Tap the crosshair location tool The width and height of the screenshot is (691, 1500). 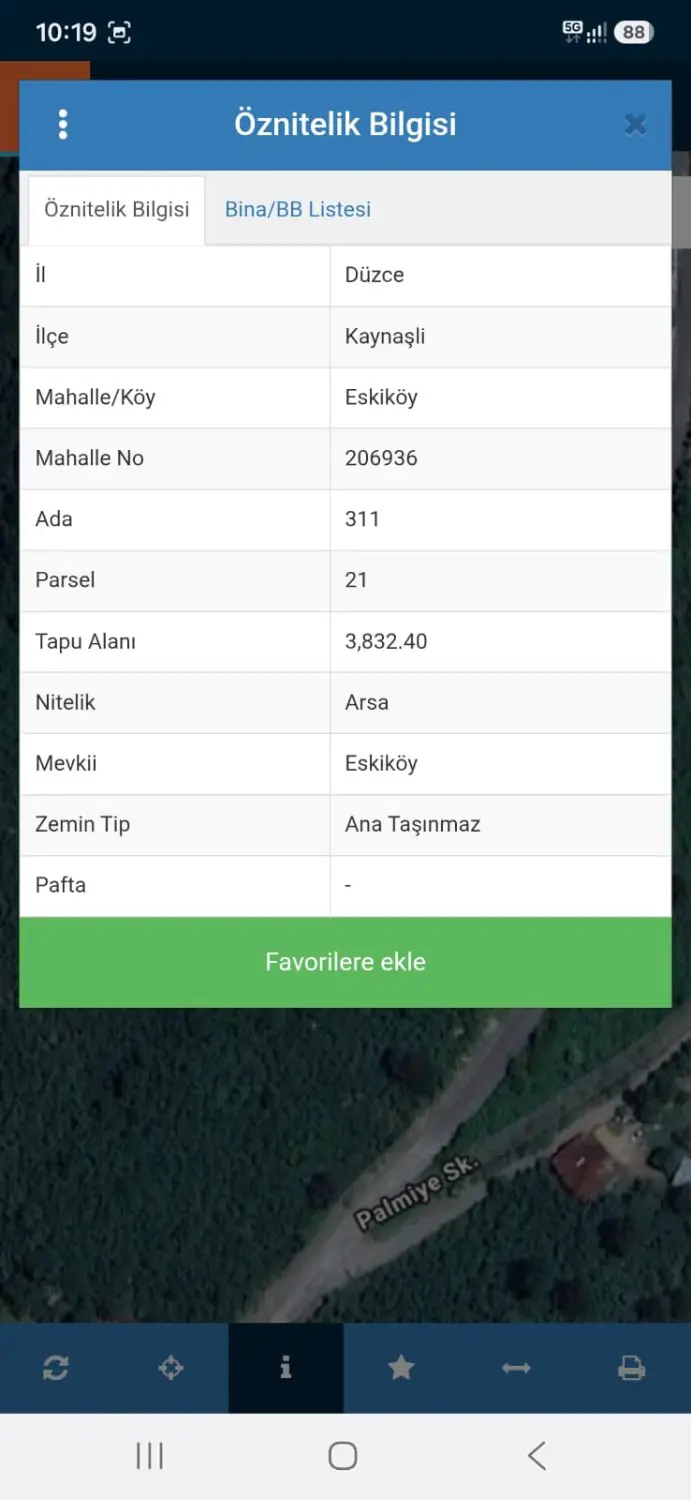pyautogui.click(x=171, y=1367)
